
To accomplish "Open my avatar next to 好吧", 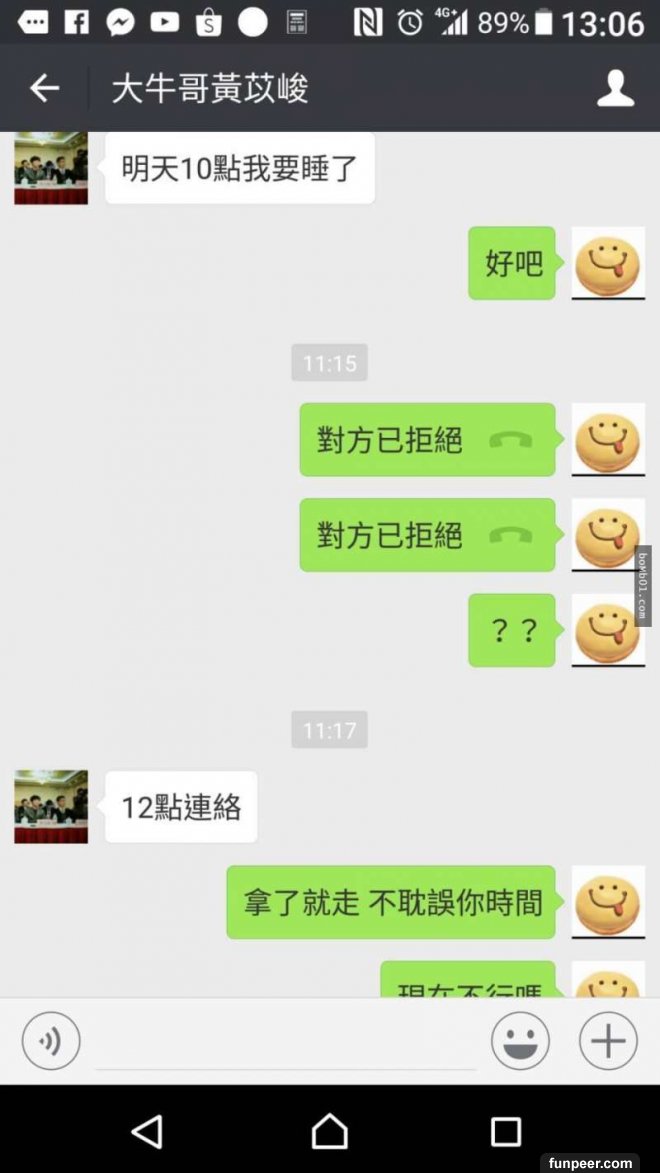I will click(x=608, y=263).
